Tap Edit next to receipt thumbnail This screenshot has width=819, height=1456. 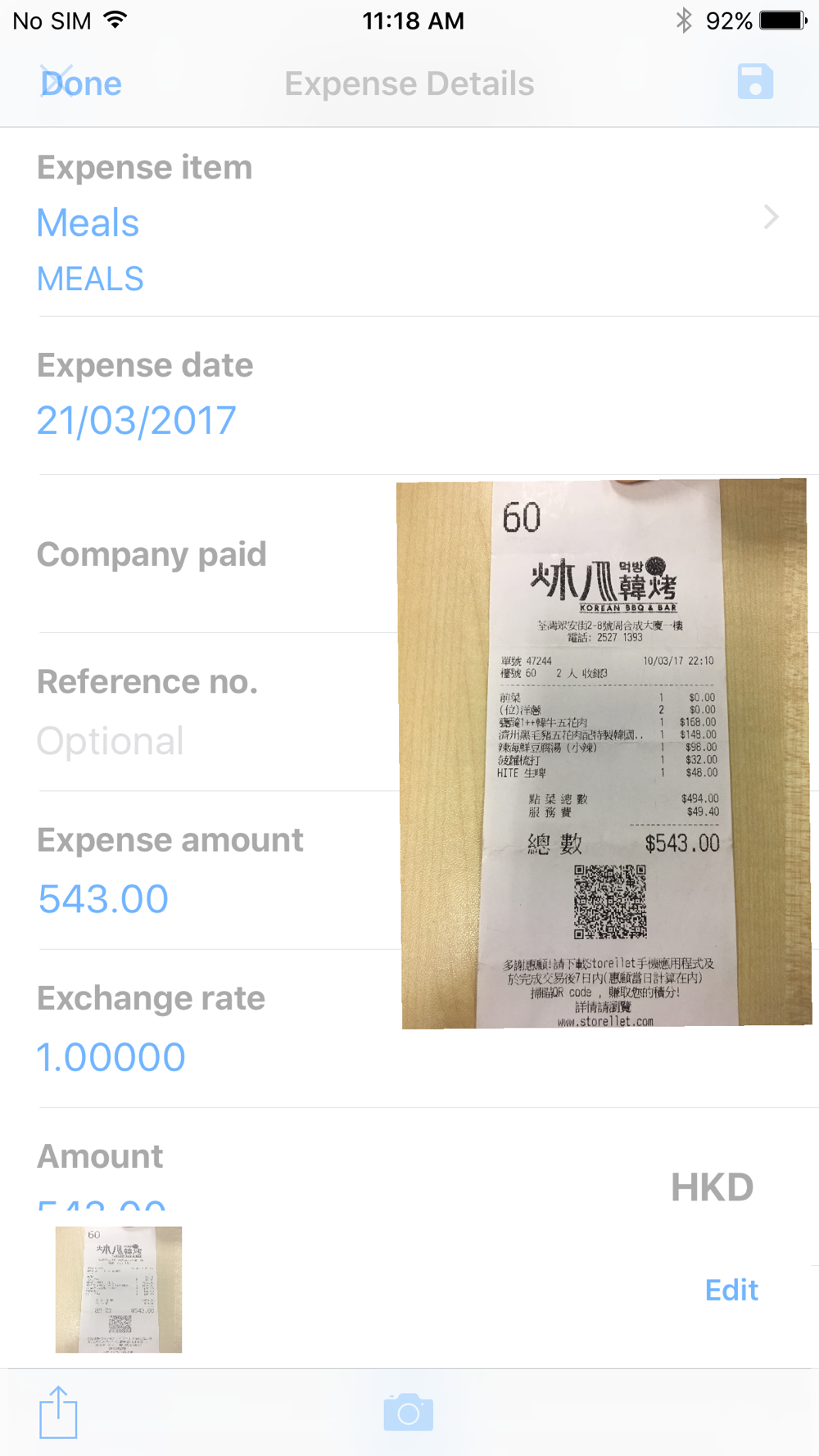[731, 1290]
